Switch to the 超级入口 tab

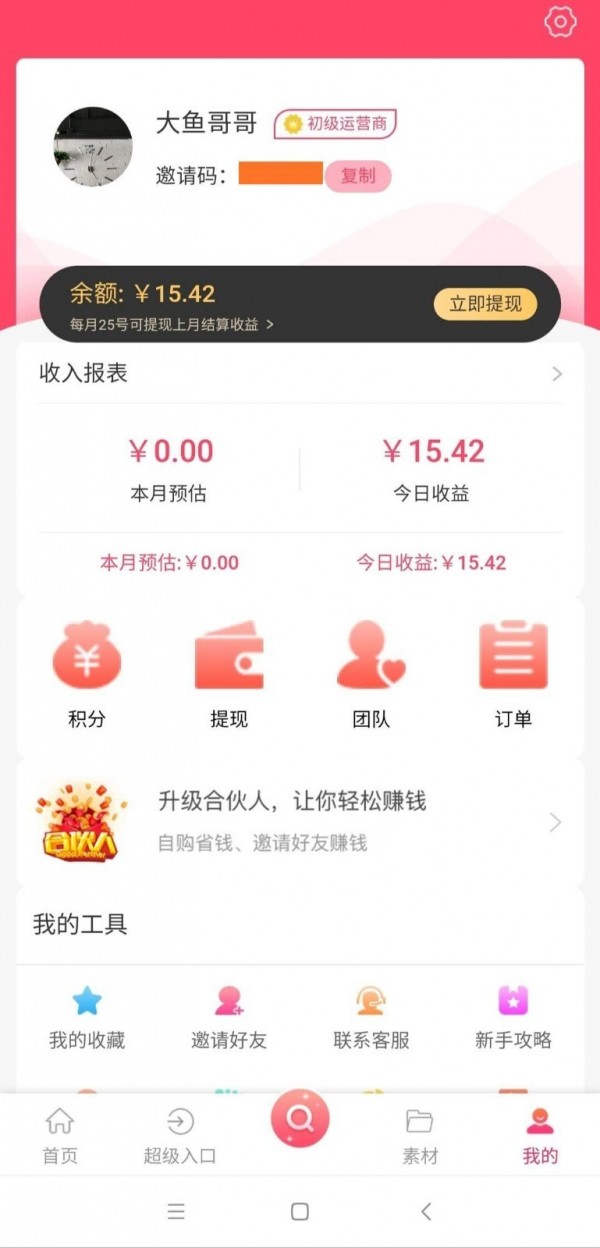coord(180,1135)
